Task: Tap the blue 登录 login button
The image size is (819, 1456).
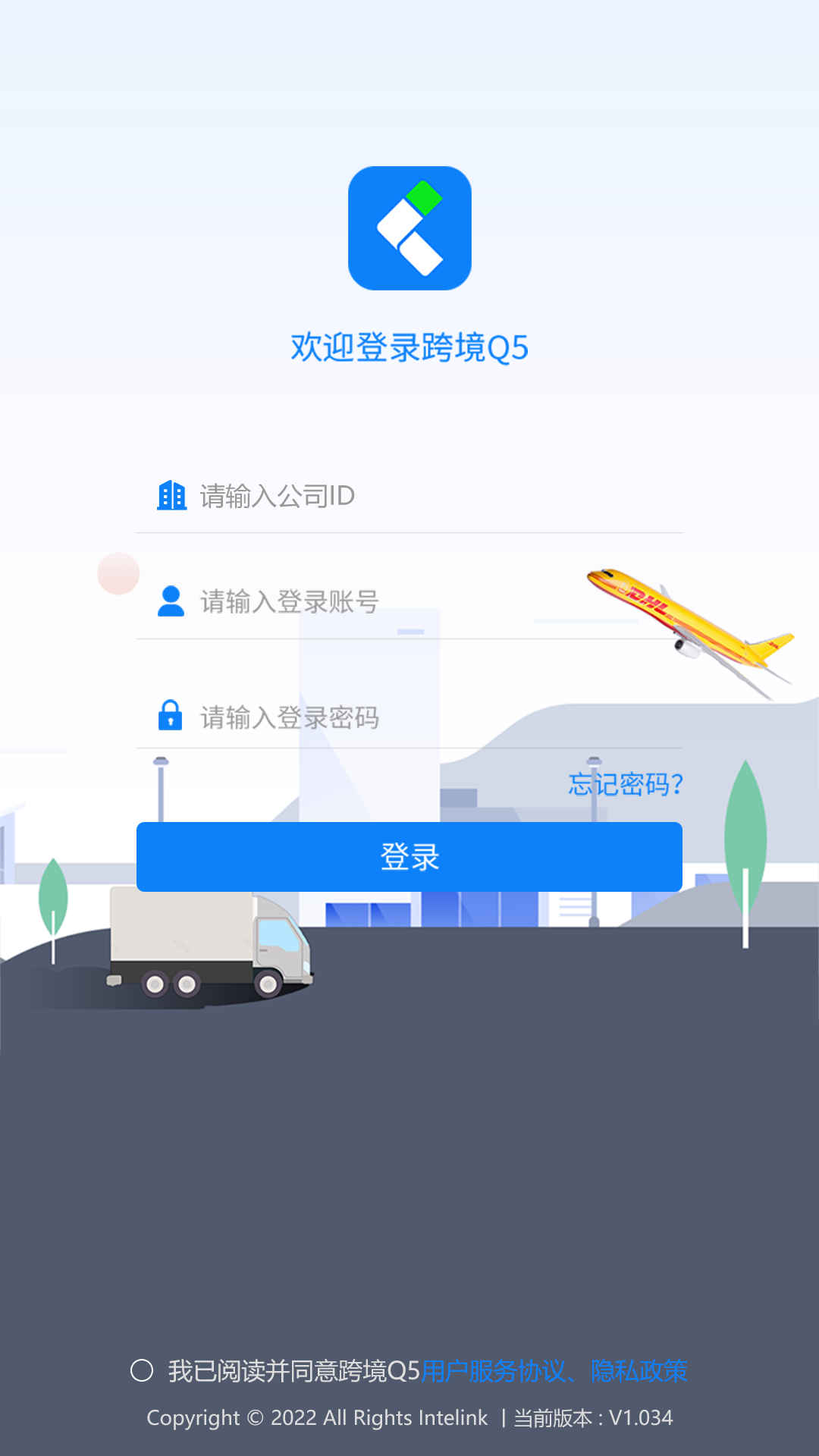Action: (x=409, y=857)
